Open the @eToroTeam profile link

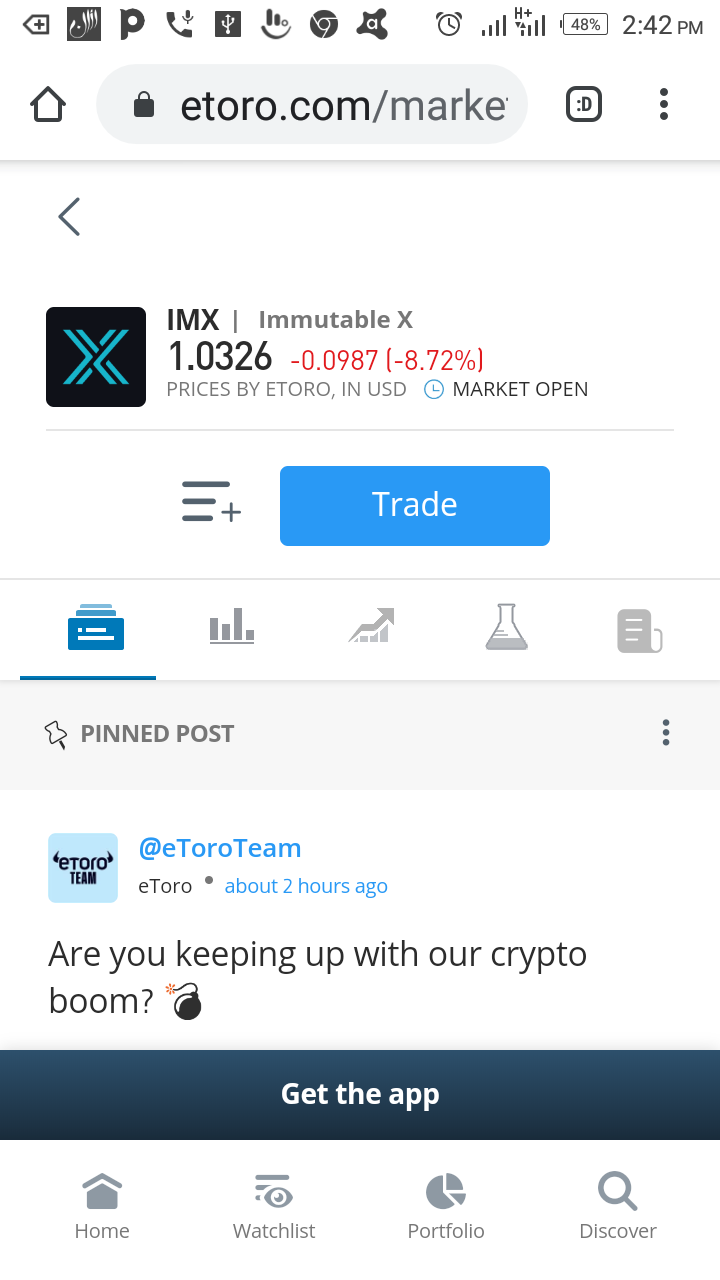pyautogui.click(x=220, y=848)
